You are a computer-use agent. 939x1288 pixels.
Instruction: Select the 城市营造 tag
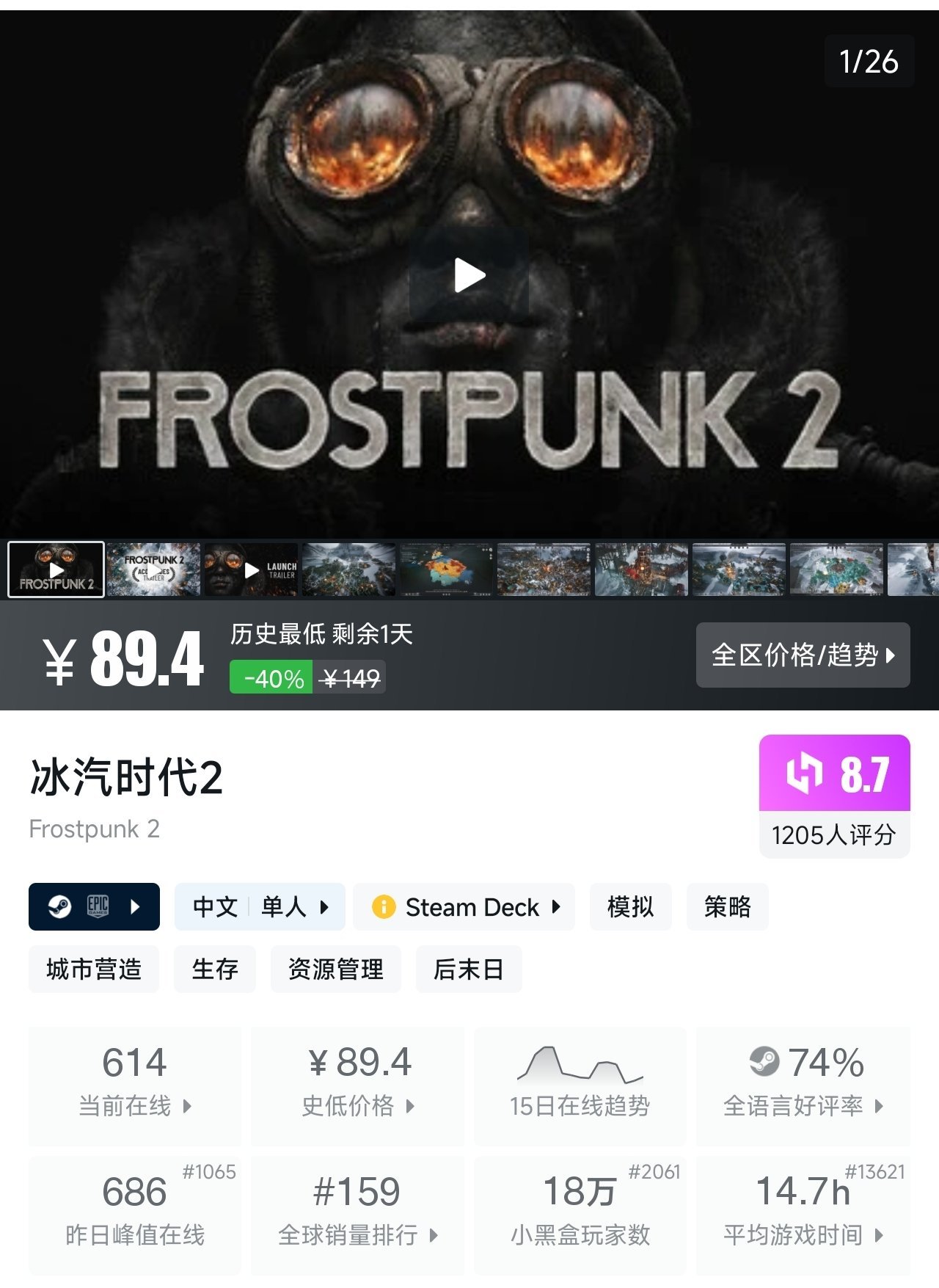point(94,969)
